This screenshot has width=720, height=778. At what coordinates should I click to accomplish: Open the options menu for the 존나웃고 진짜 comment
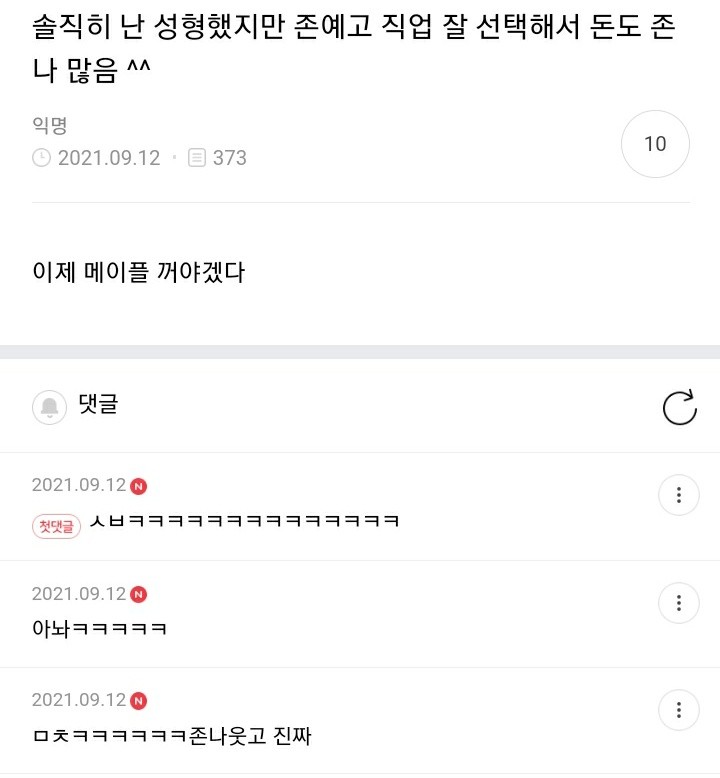tap(679, 709)
